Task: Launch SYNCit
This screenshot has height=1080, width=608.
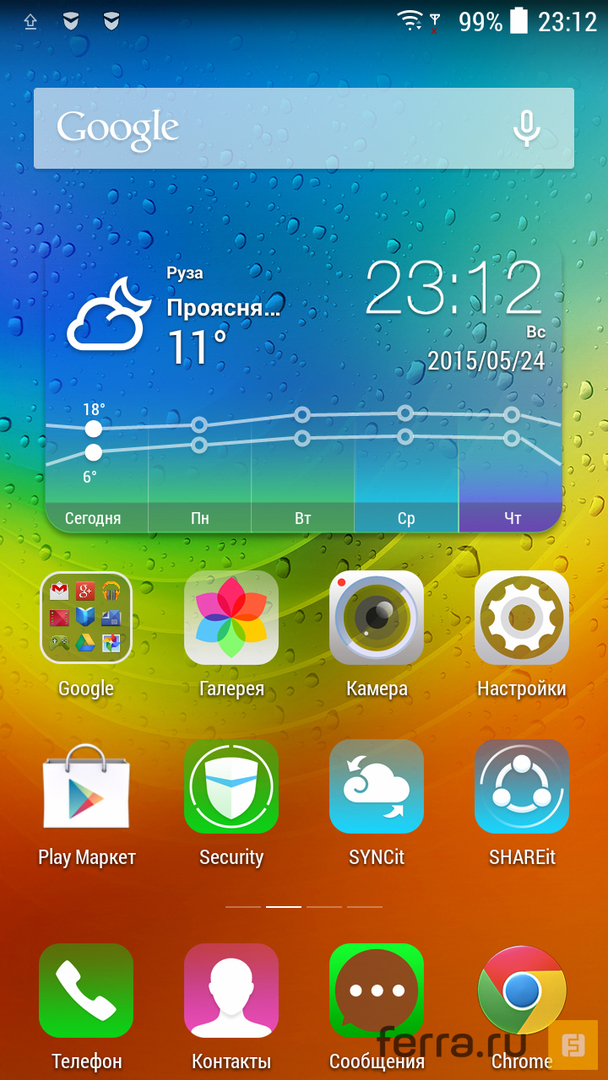Action: pyautogui.click(x=376, y=787)
